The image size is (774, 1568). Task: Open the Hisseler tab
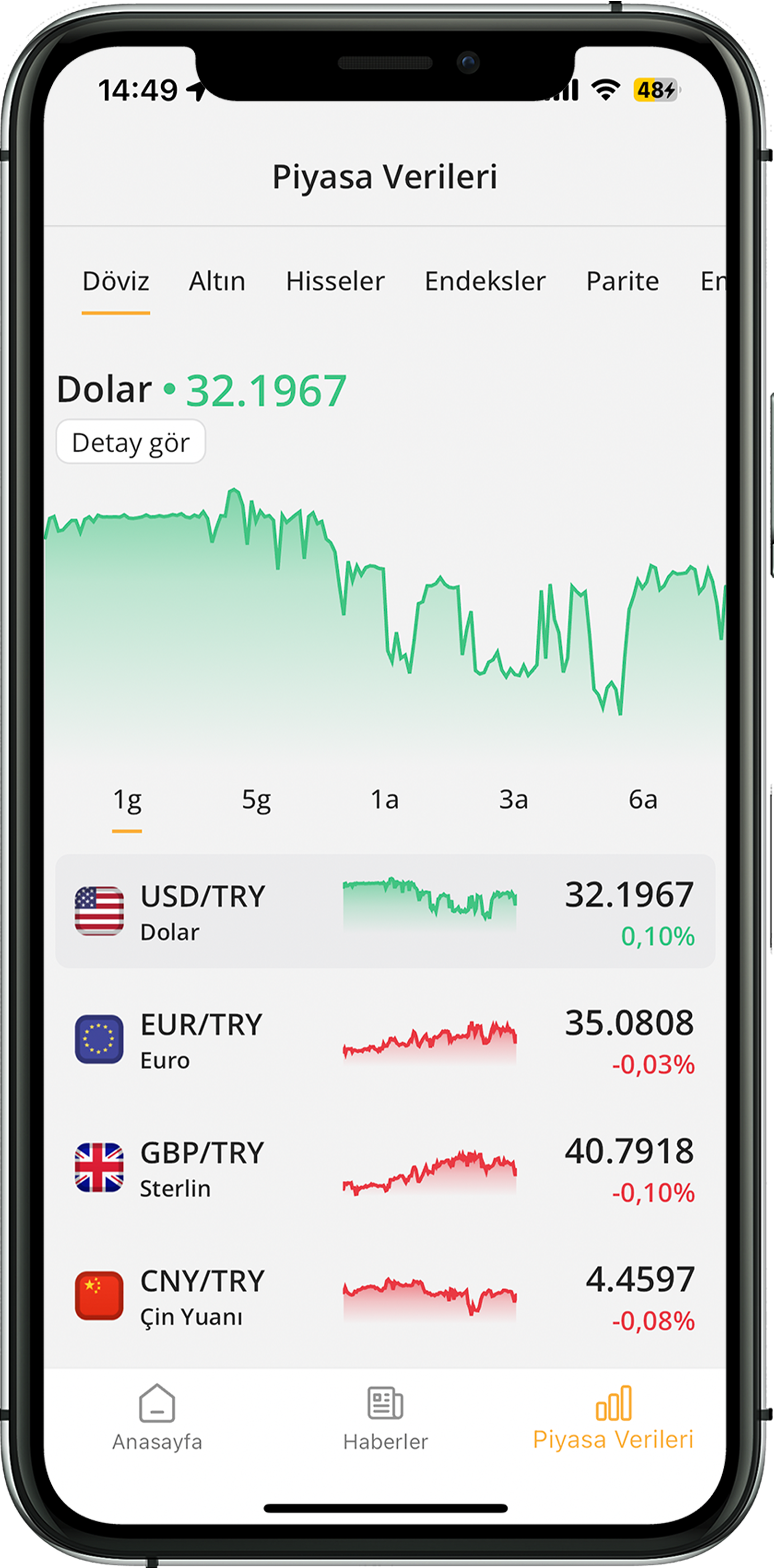335,281
